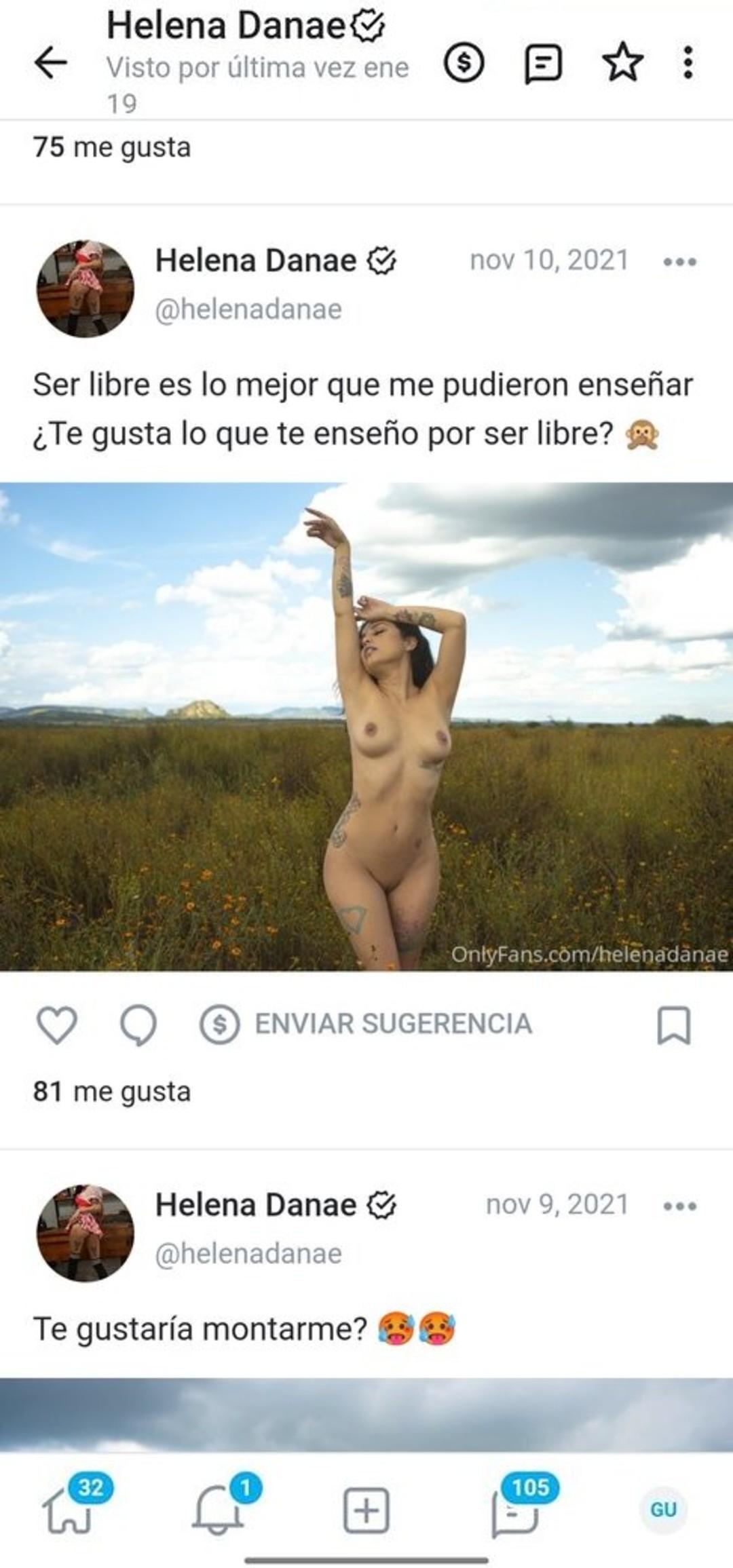Open the photo in the nov 10 post
733x1568 pixels.
click(x=366, y=726)
